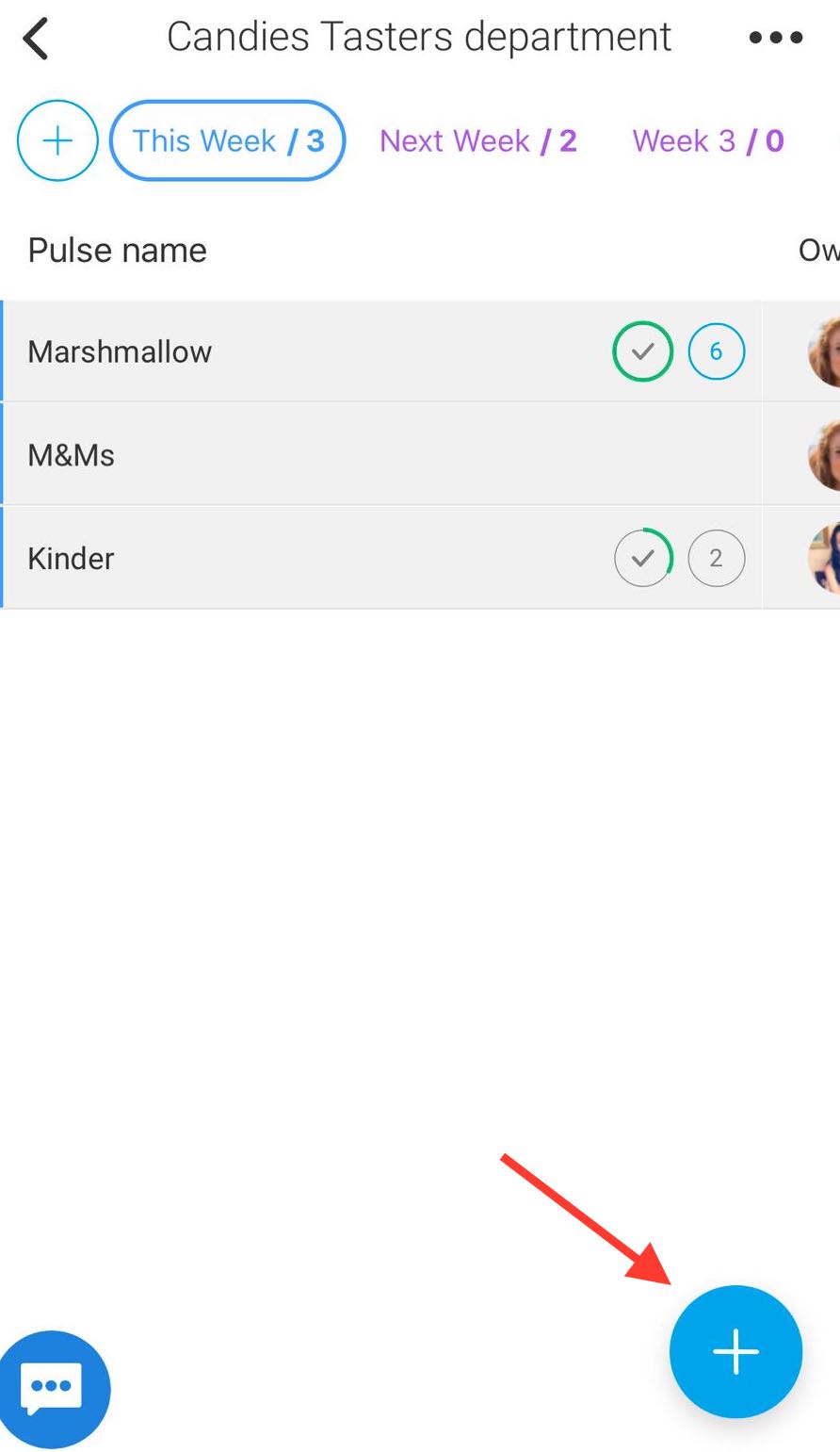The width and height of the screenshot is (840, 1452).
Task: View the 2 updates on Kinder
Action: (717, 559)
